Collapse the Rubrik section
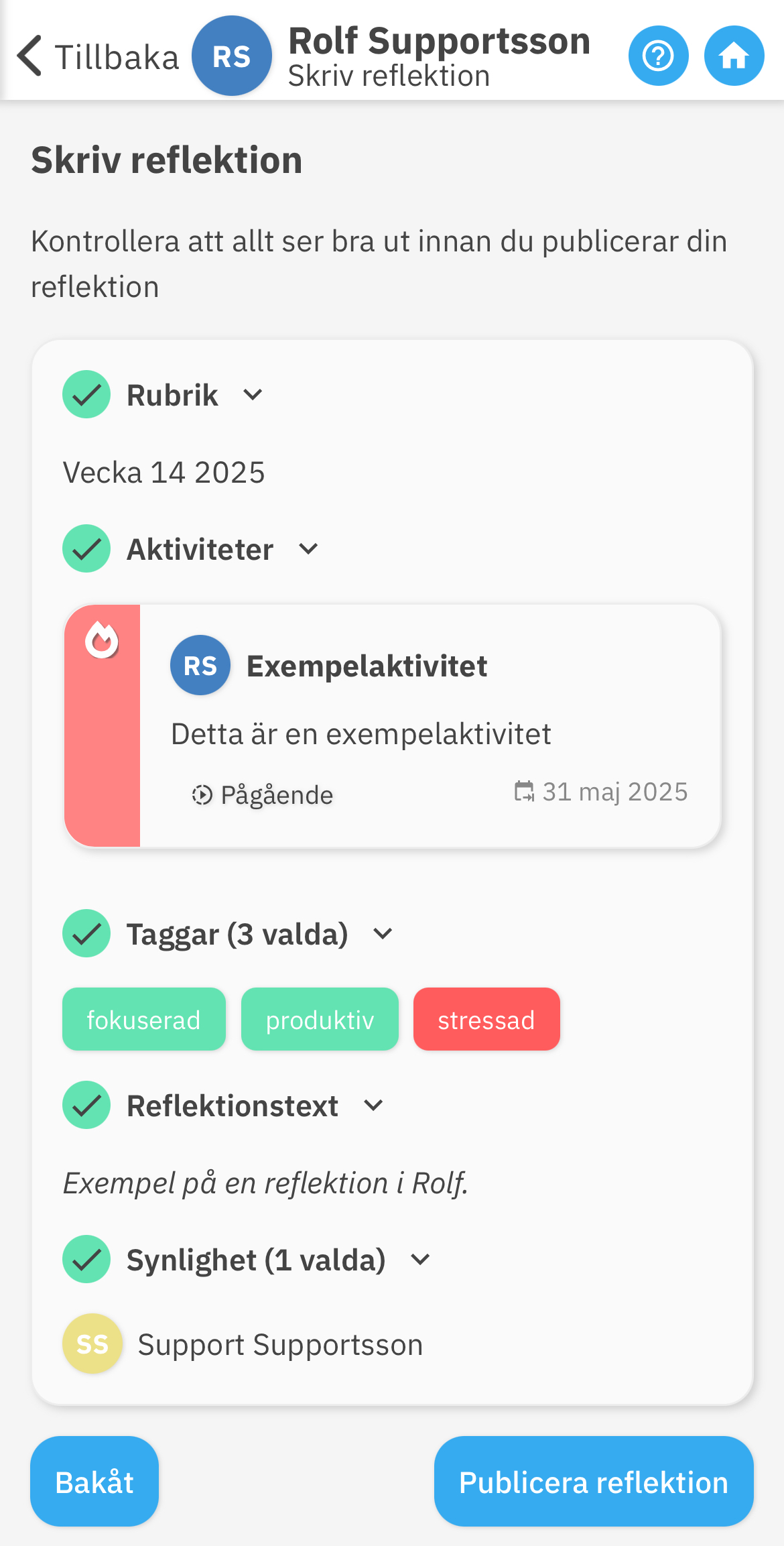784x1546 pixels. point(253,395)
